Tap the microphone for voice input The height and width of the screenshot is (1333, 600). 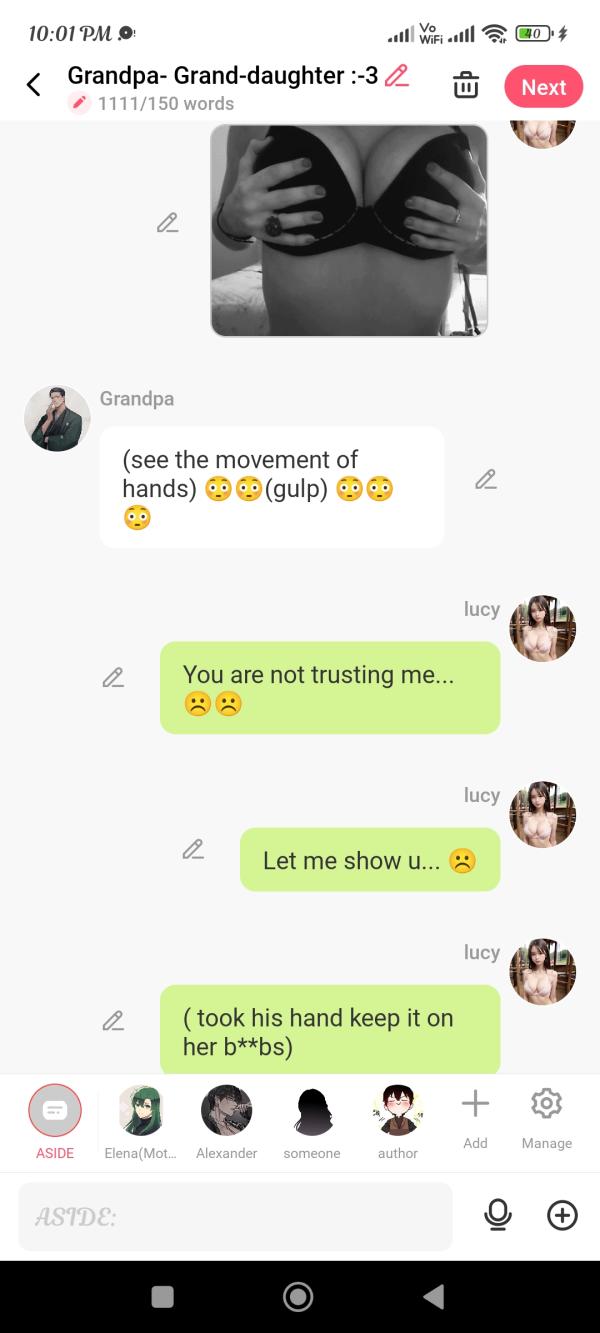[x=497, y=1215]
